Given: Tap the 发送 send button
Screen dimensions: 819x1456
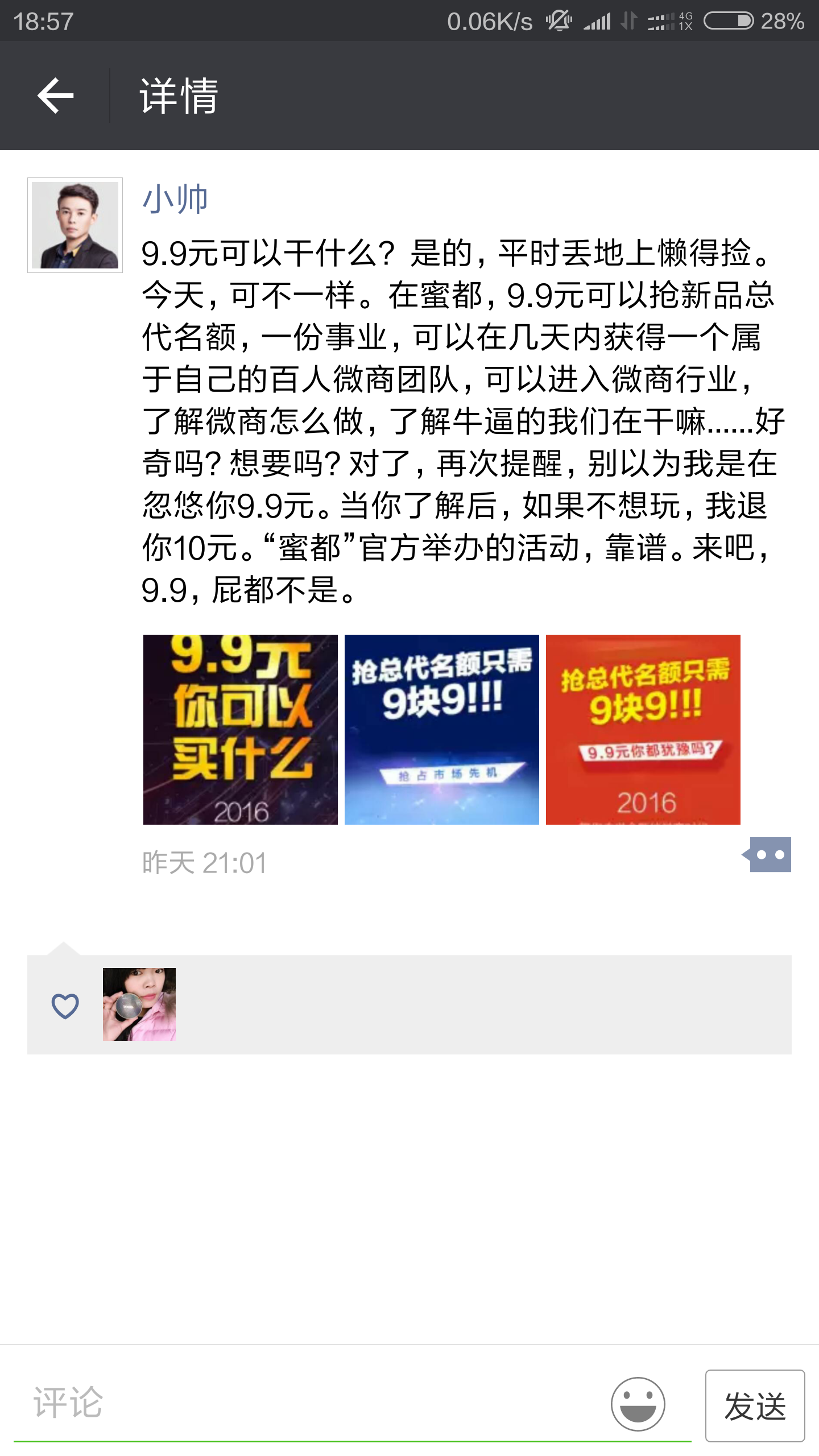Looking at the screenshot, I should coord(755,1406).
